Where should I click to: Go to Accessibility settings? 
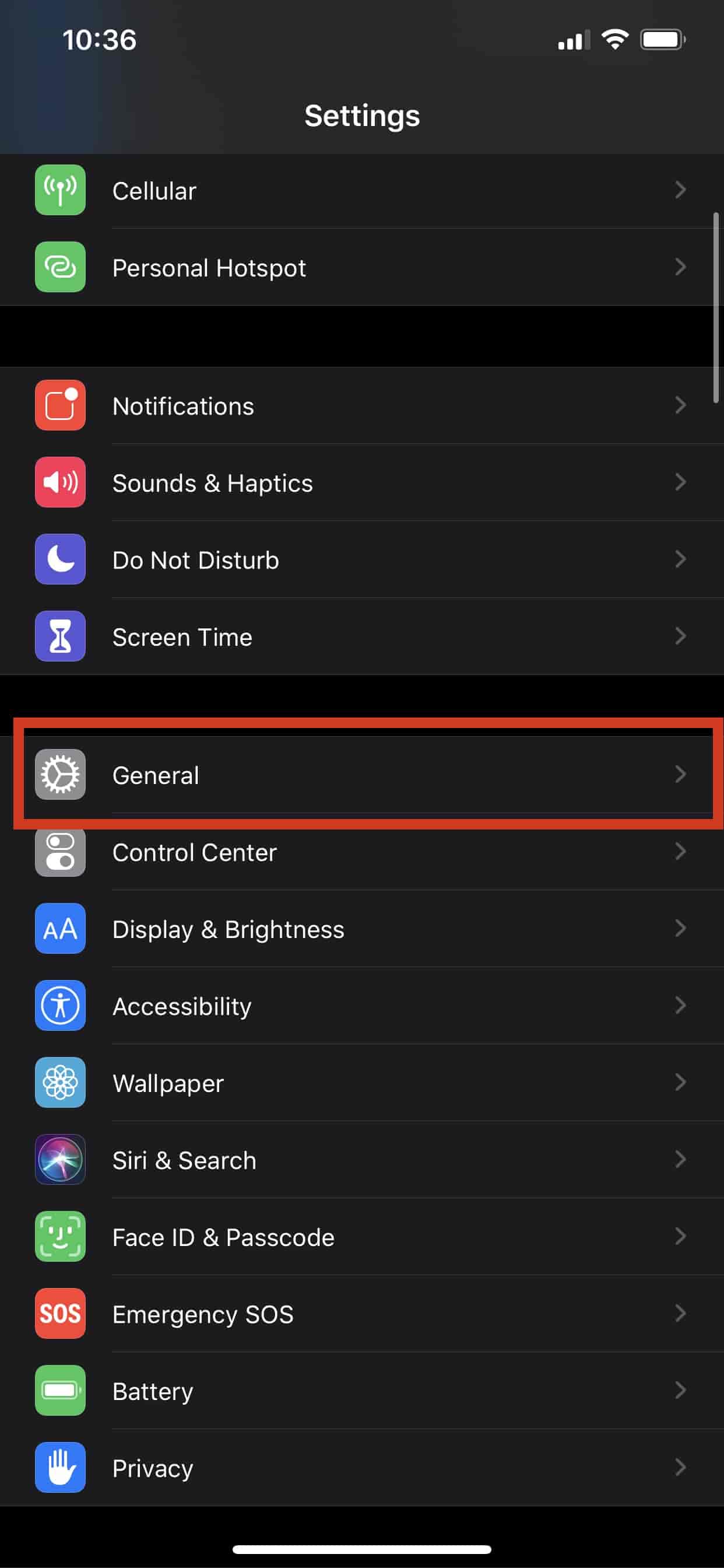click(362, 1006)
